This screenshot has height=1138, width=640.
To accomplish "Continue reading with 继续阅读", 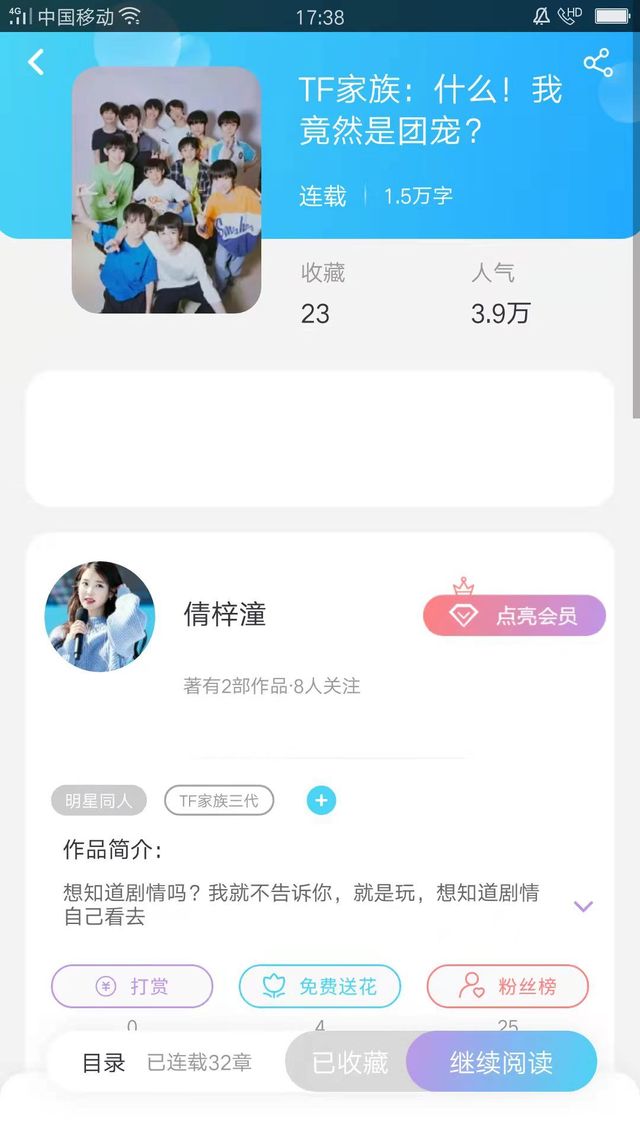I will [501, 1062].
